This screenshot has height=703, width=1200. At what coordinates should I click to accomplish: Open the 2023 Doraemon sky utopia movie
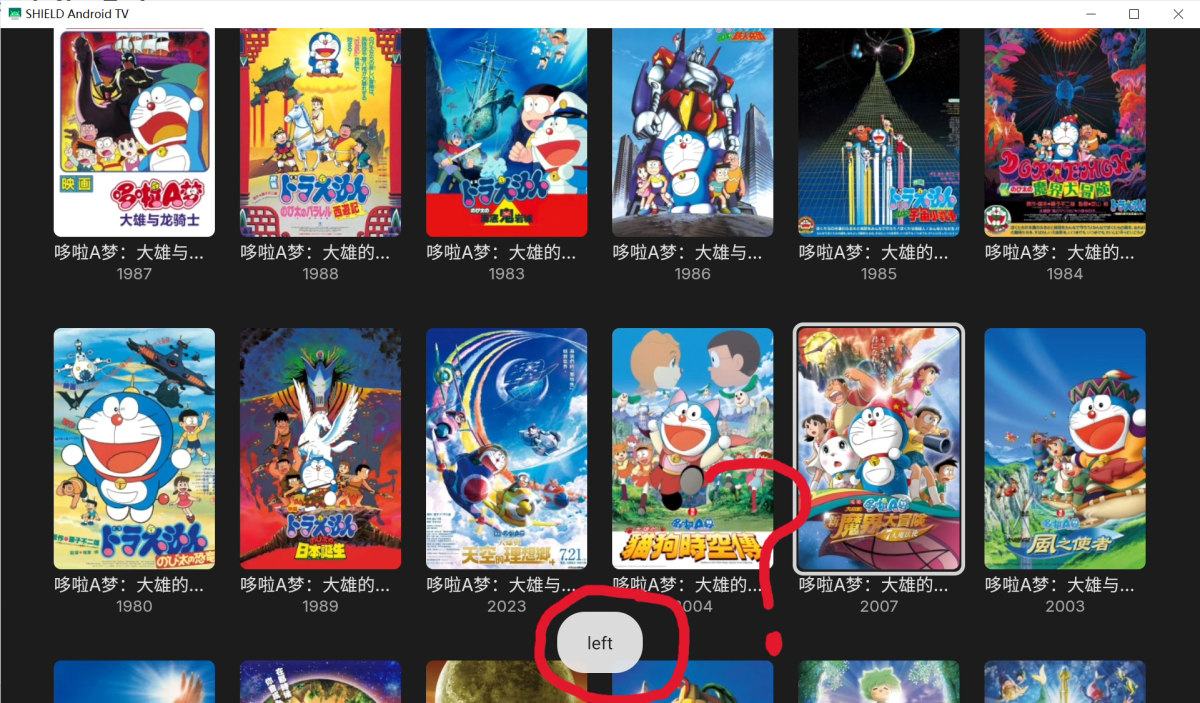coord(506,448)
